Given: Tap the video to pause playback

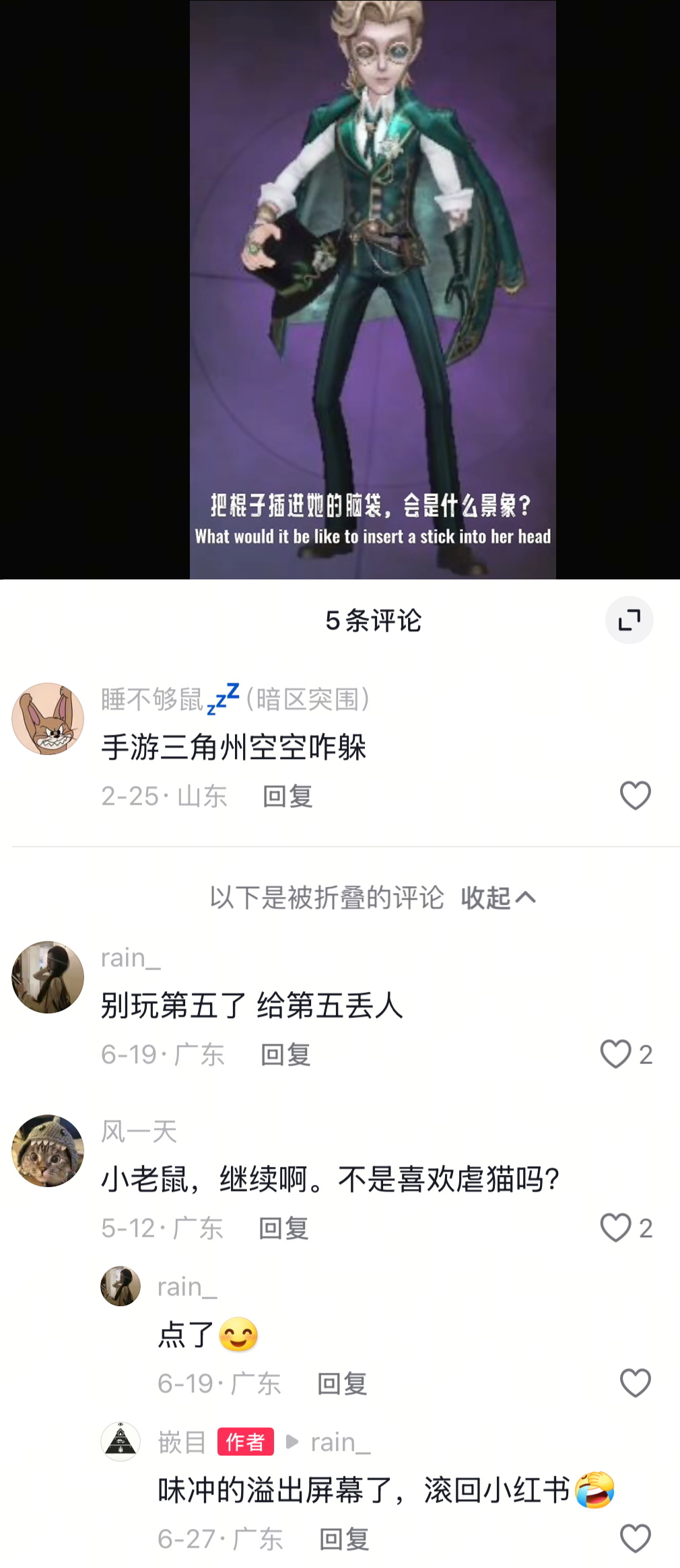Looking at the screenshot, I should (x=372, y=289).
